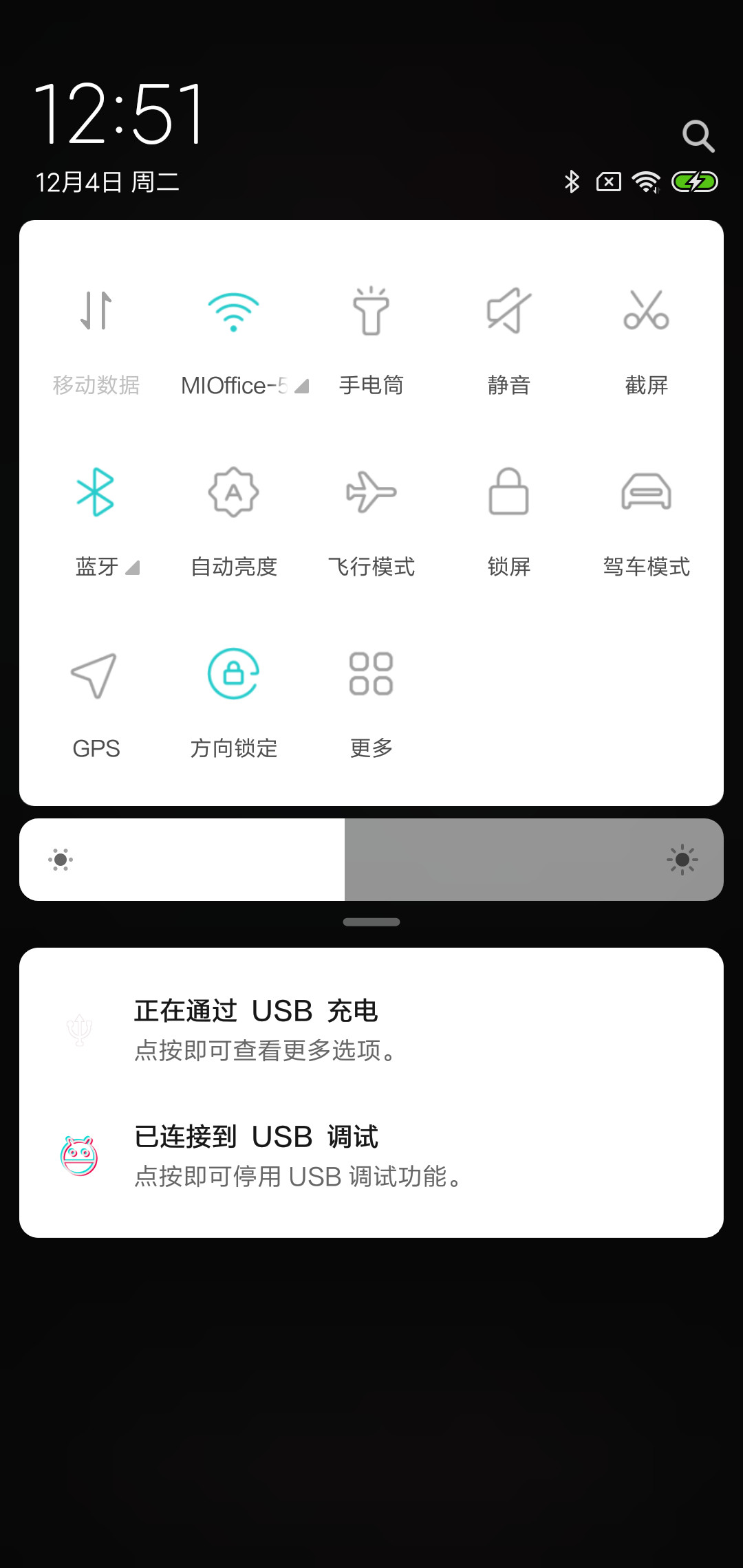Expand the Wi-Fi network dropdown arrow
This screenshot has height=1568, width=743.
(301, 386)
